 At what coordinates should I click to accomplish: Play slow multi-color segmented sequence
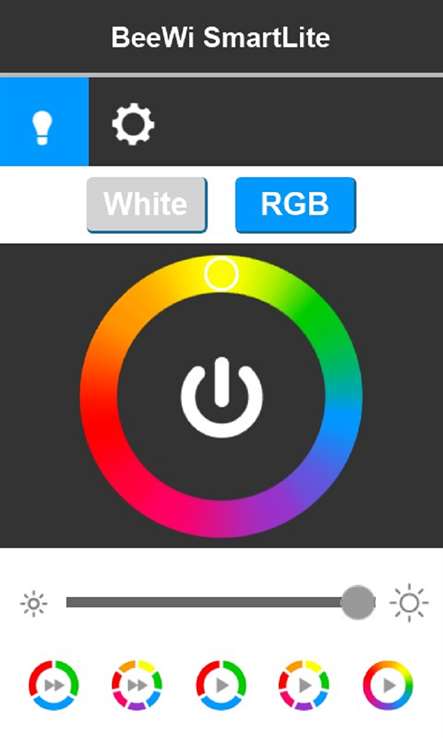(304, 685)
